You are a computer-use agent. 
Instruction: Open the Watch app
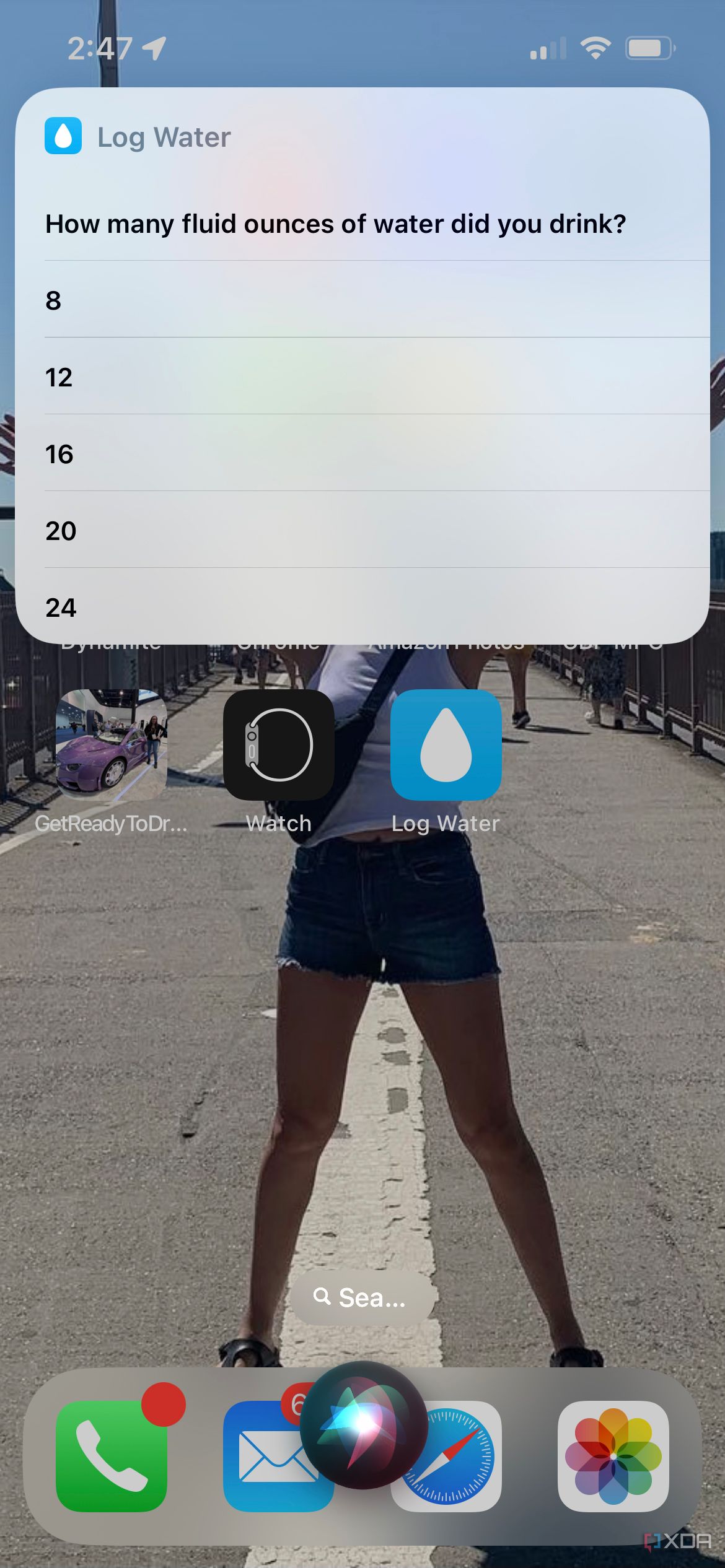point(279,745)
